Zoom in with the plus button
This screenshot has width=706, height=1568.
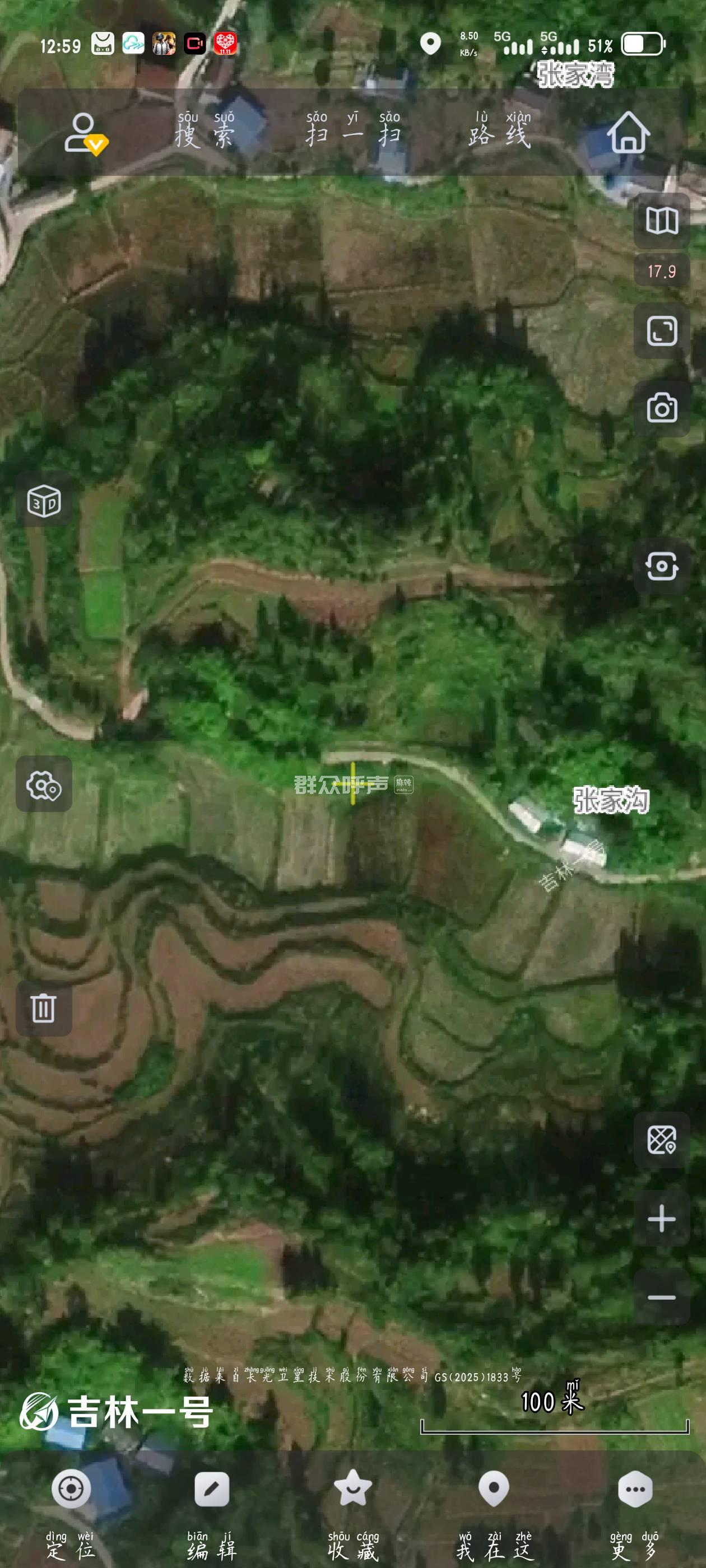click(x=662, y=1219)
